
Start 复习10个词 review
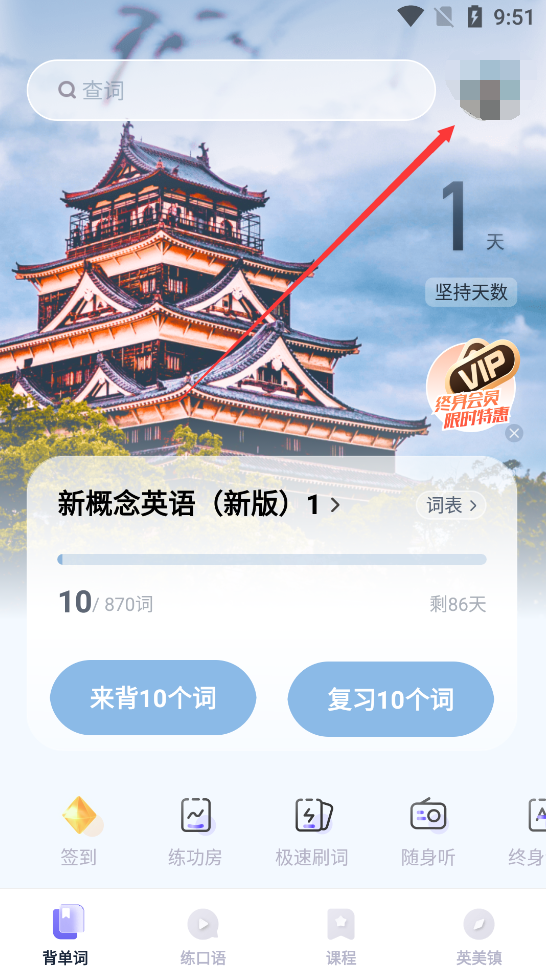(x=391, y=699)
